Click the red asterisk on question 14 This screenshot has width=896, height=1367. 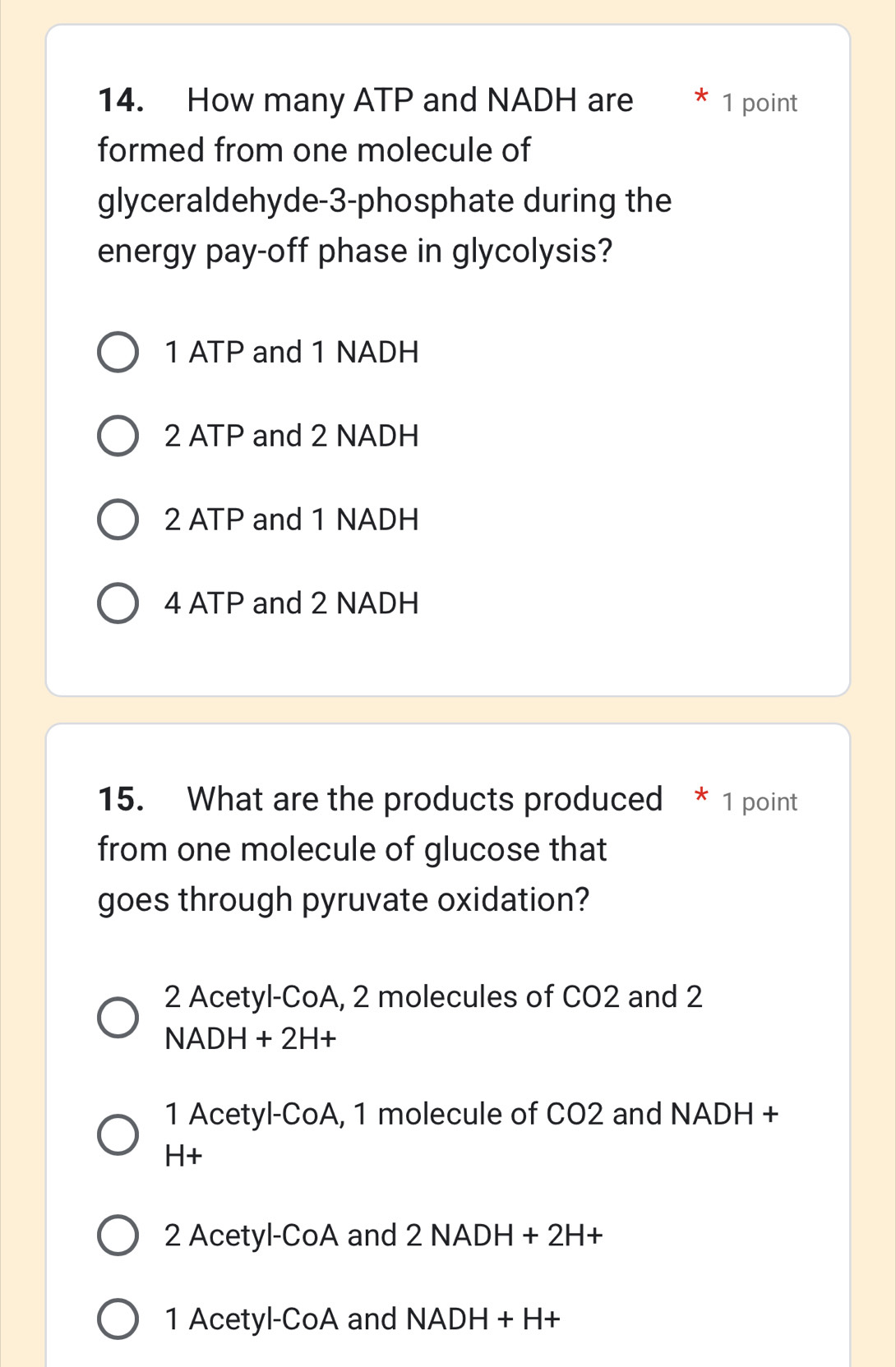pos(701,98)
